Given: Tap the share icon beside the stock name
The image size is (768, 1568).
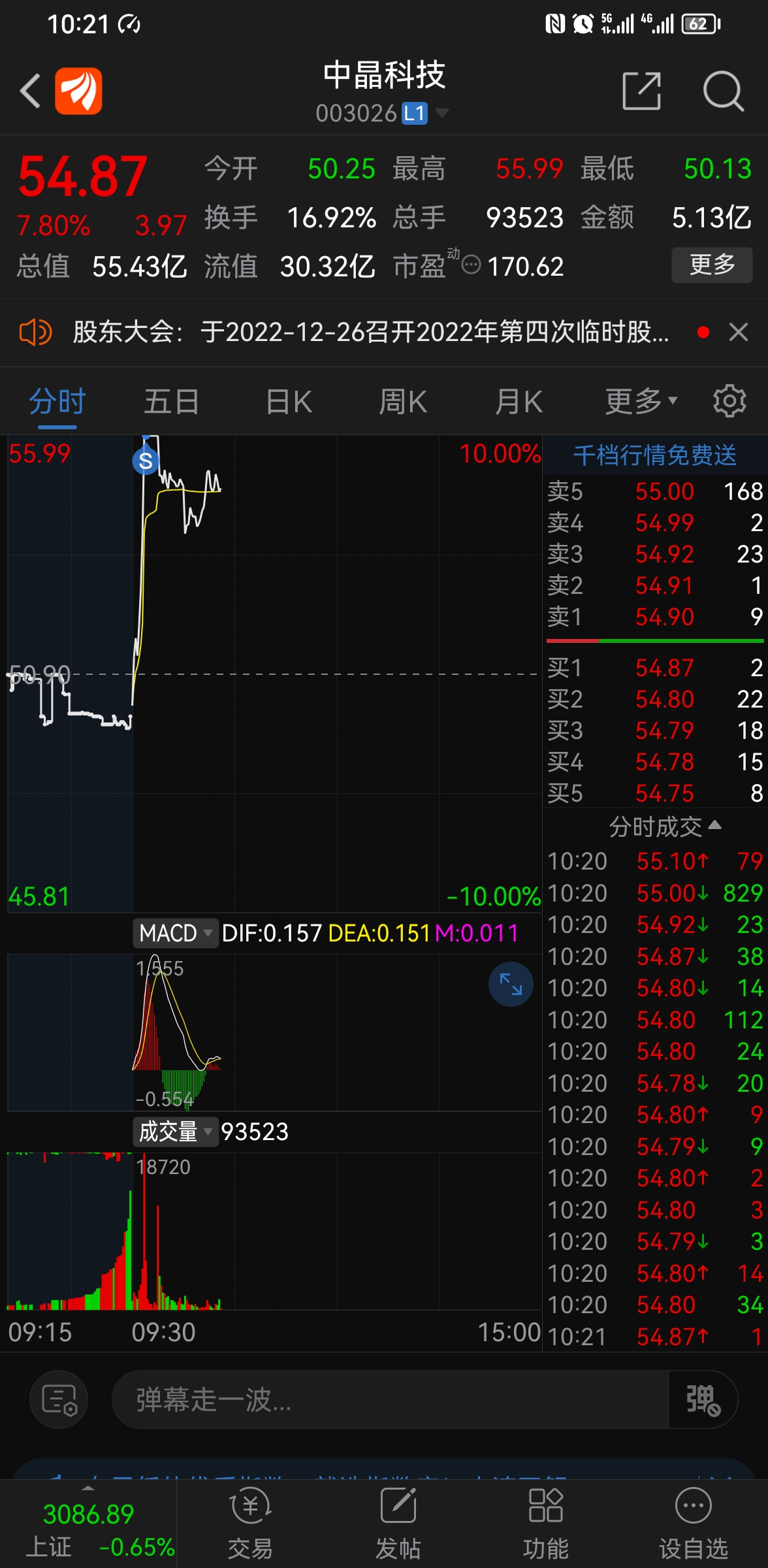Looking at the screenshot, I should tap(642, 91).
